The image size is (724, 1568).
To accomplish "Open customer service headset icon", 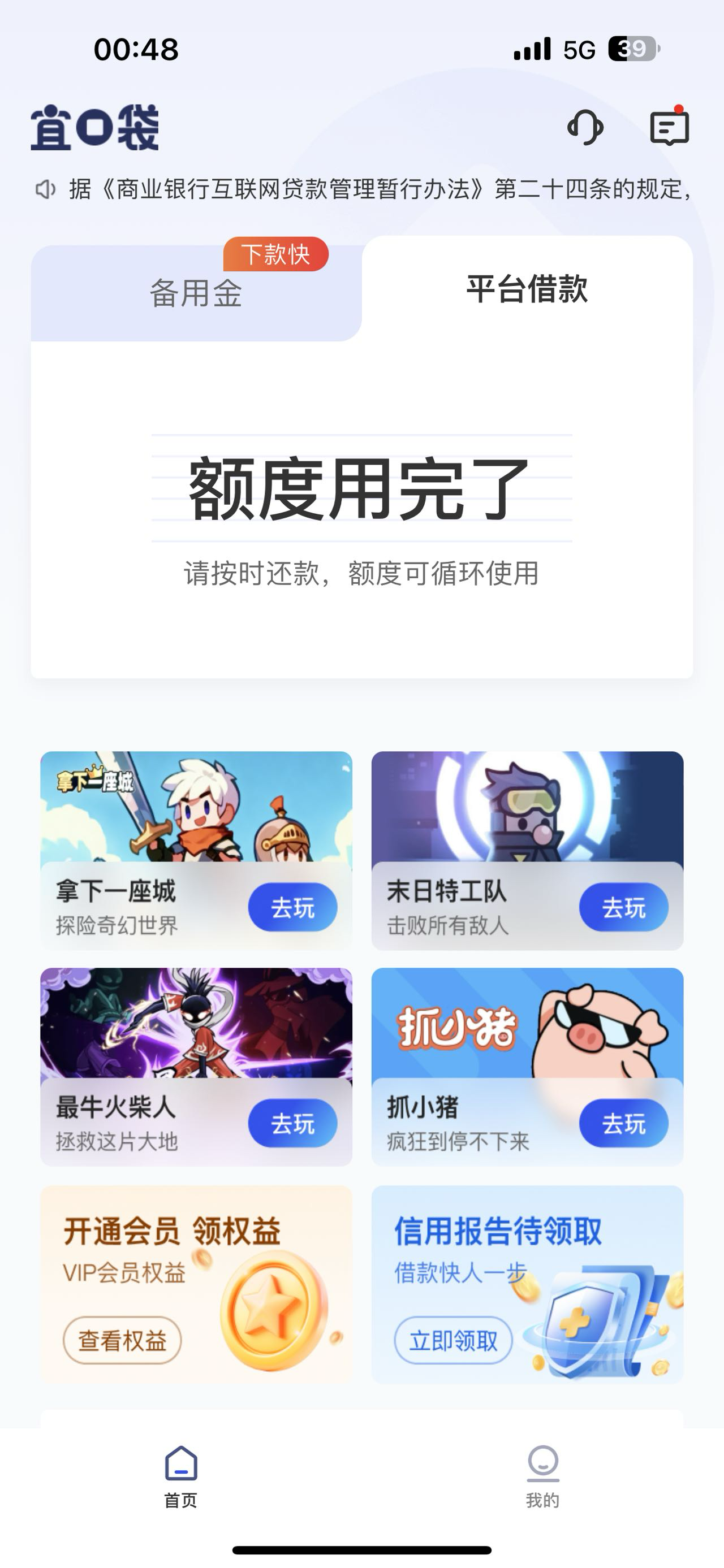I will 585,128.
